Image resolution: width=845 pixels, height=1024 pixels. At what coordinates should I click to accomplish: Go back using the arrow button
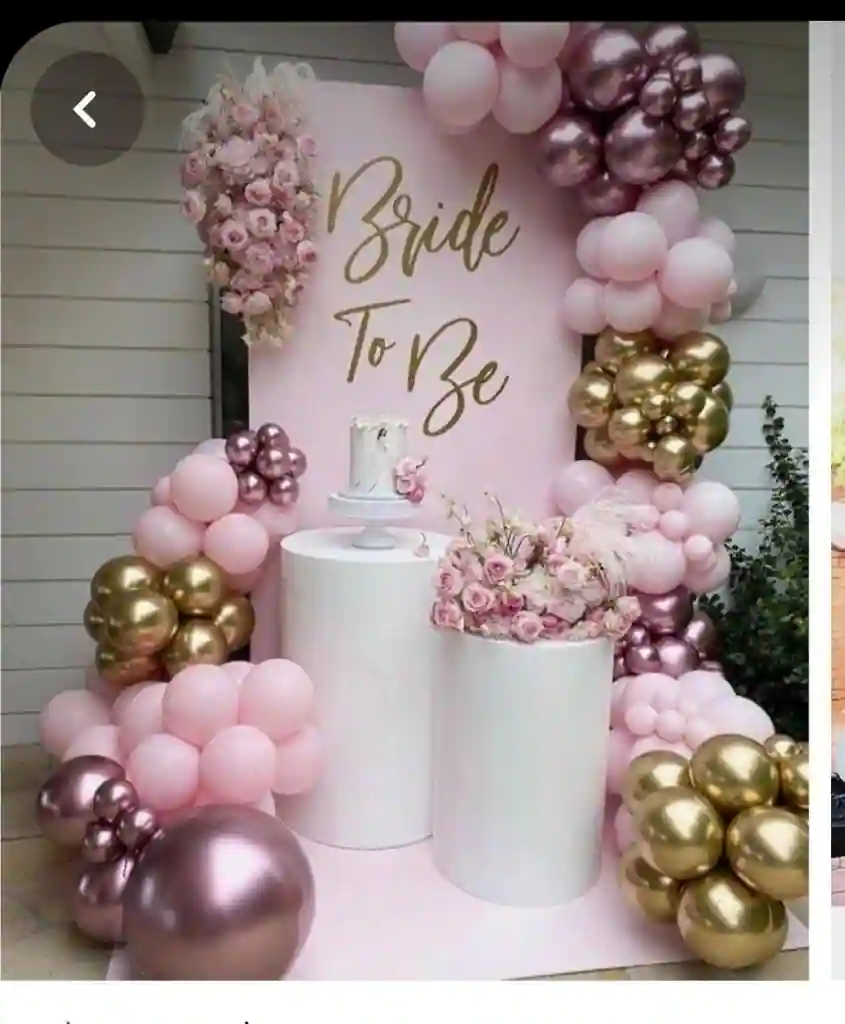(x=86, y=109)
